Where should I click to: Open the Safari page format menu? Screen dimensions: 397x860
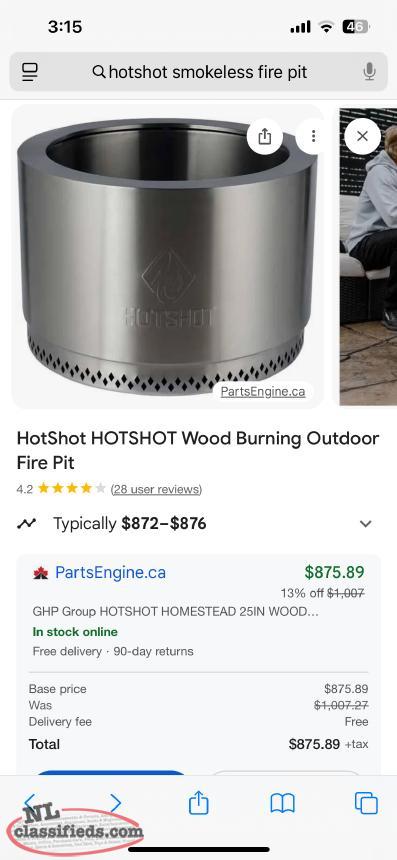click(30, 72)
